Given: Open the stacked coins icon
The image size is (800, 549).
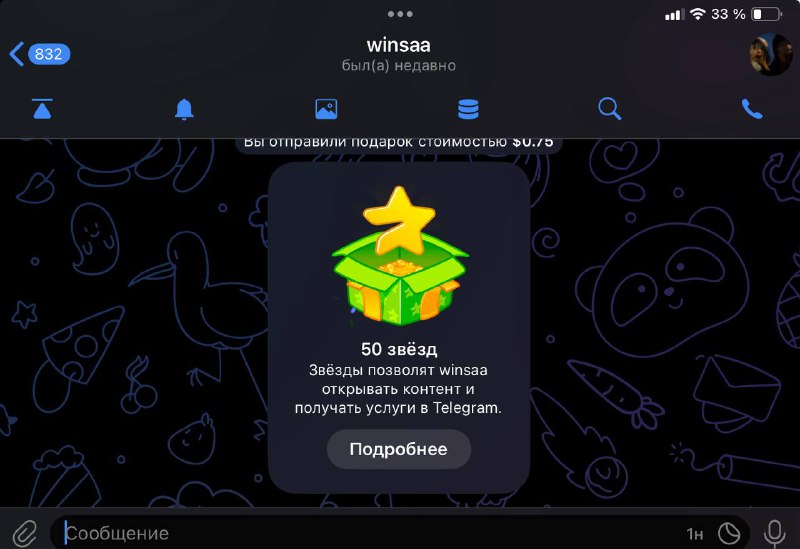Looking at the screenshot, I should 468,109.
